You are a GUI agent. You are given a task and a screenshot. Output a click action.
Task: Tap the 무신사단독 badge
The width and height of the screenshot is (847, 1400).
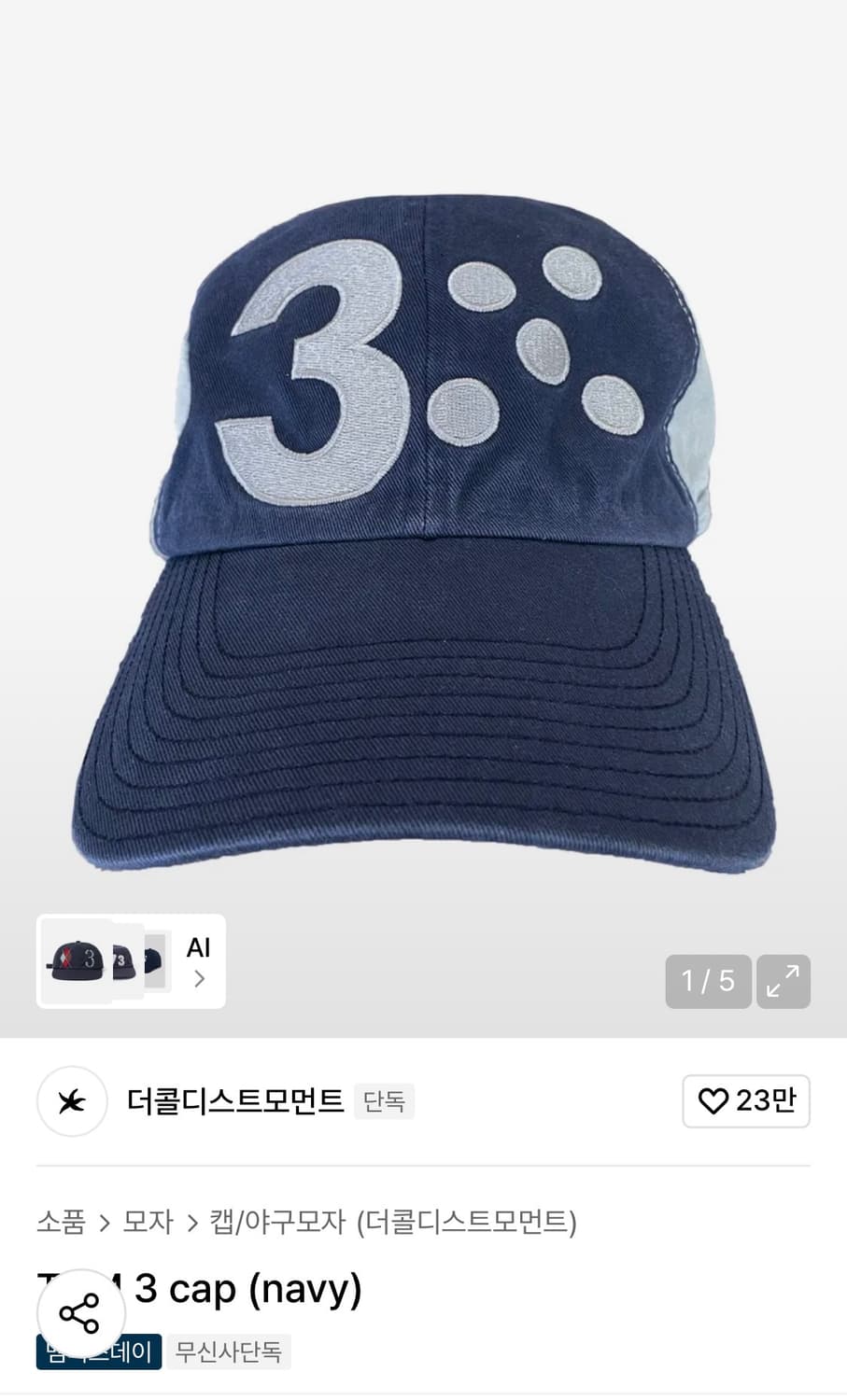pyautogui.click(x=228, y=1351)
